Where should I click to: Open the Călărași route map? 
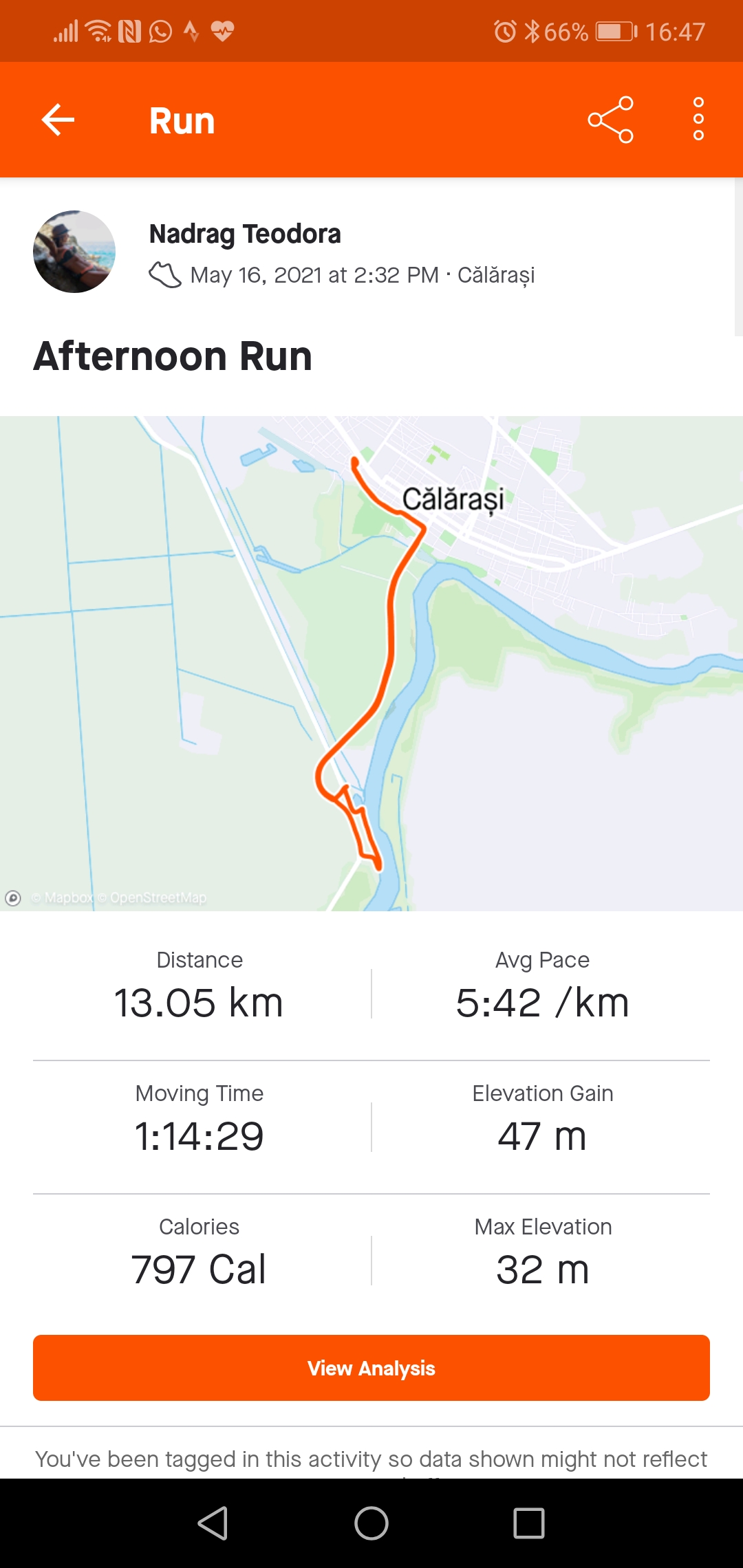371,663
